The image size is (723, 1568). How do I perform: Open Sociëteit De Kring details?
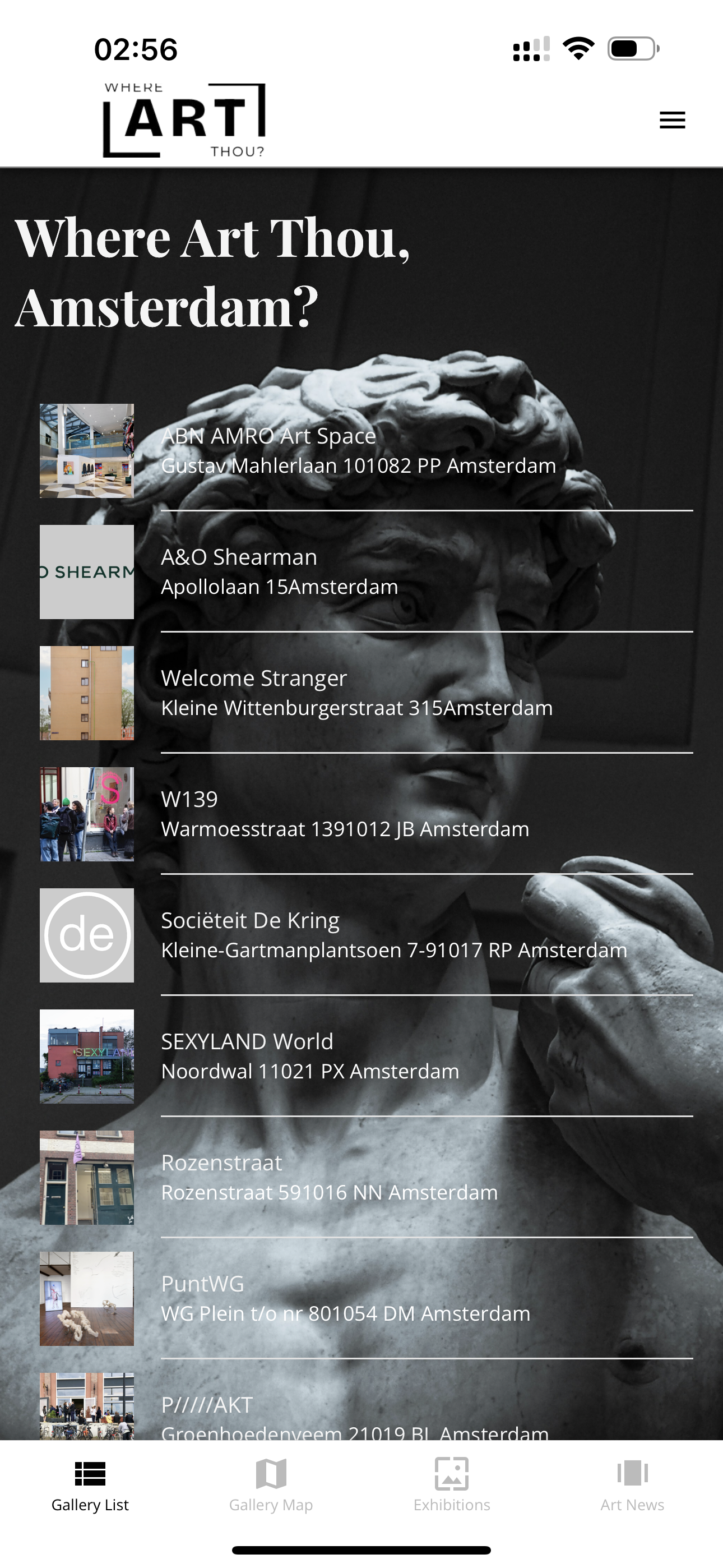pos(365,935)
